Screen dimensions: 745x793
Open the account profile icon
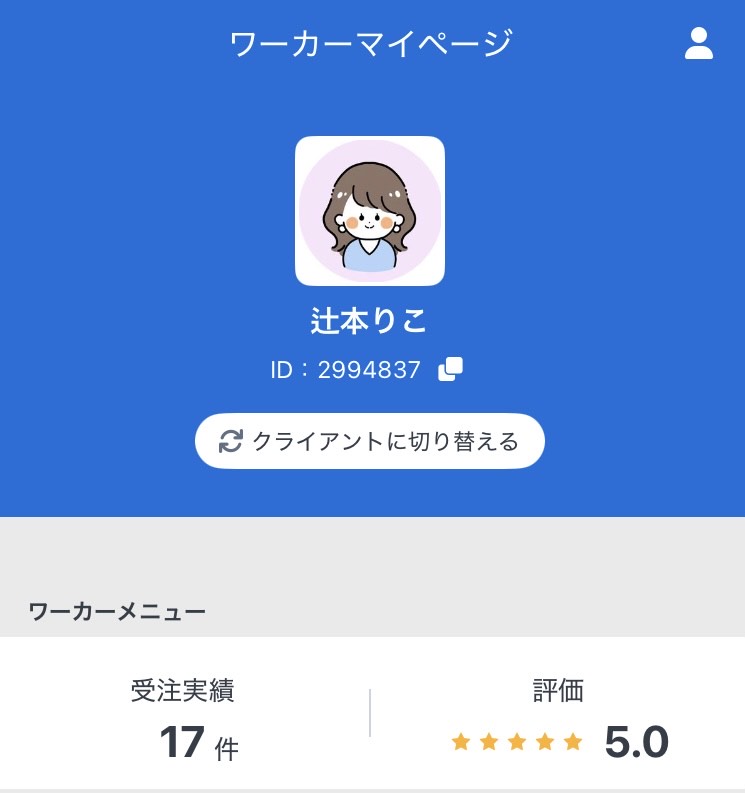[x=698, y=44]
